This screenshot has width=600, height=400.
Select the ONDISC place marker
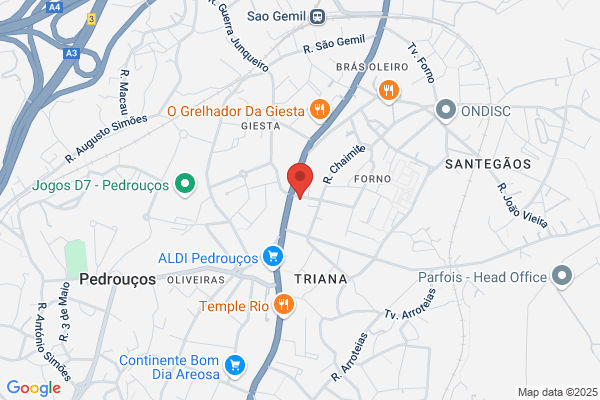pos(446,111)
